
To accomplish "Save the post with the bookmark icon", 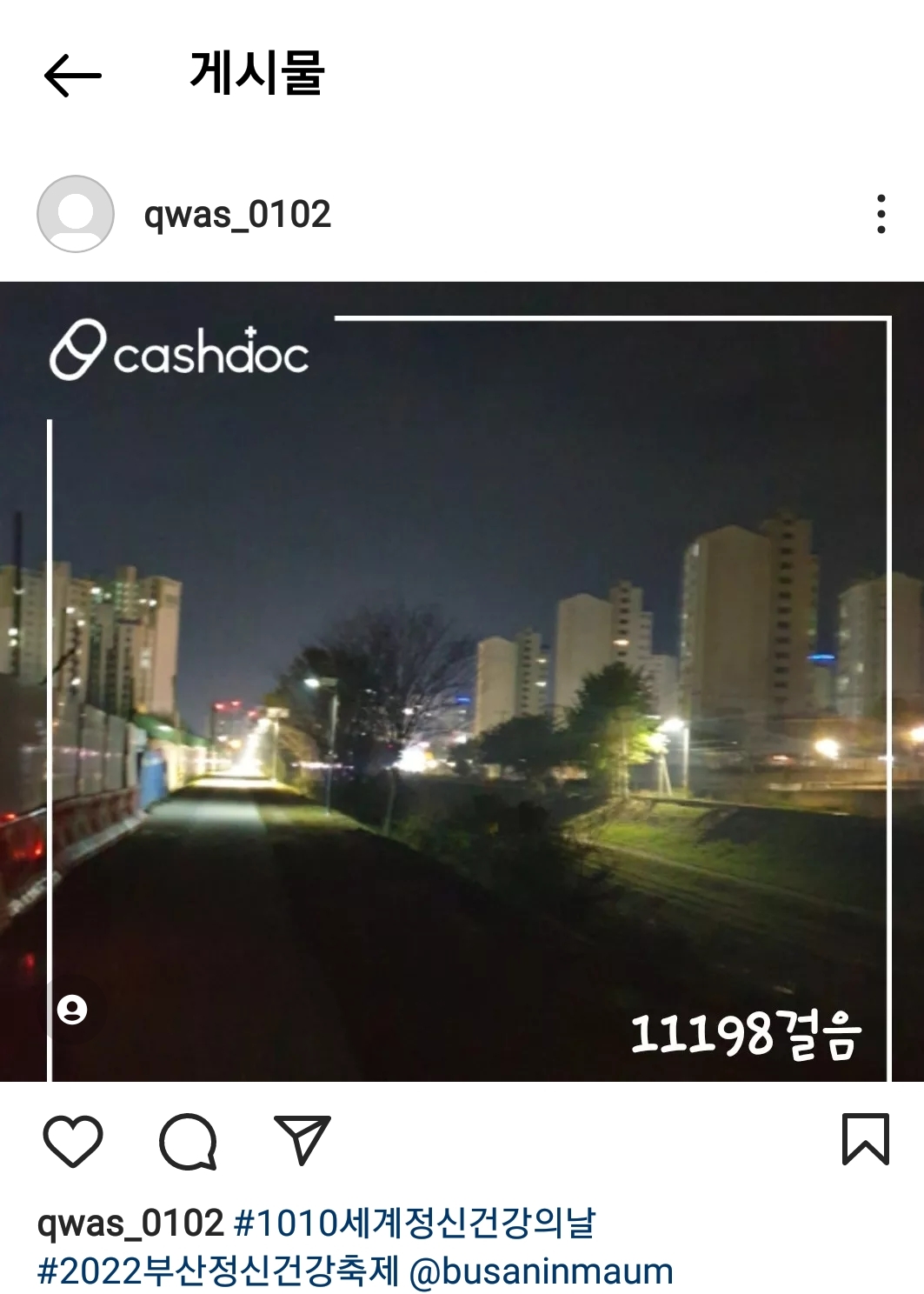I will pyautogui.click(x=865, y=1138).
